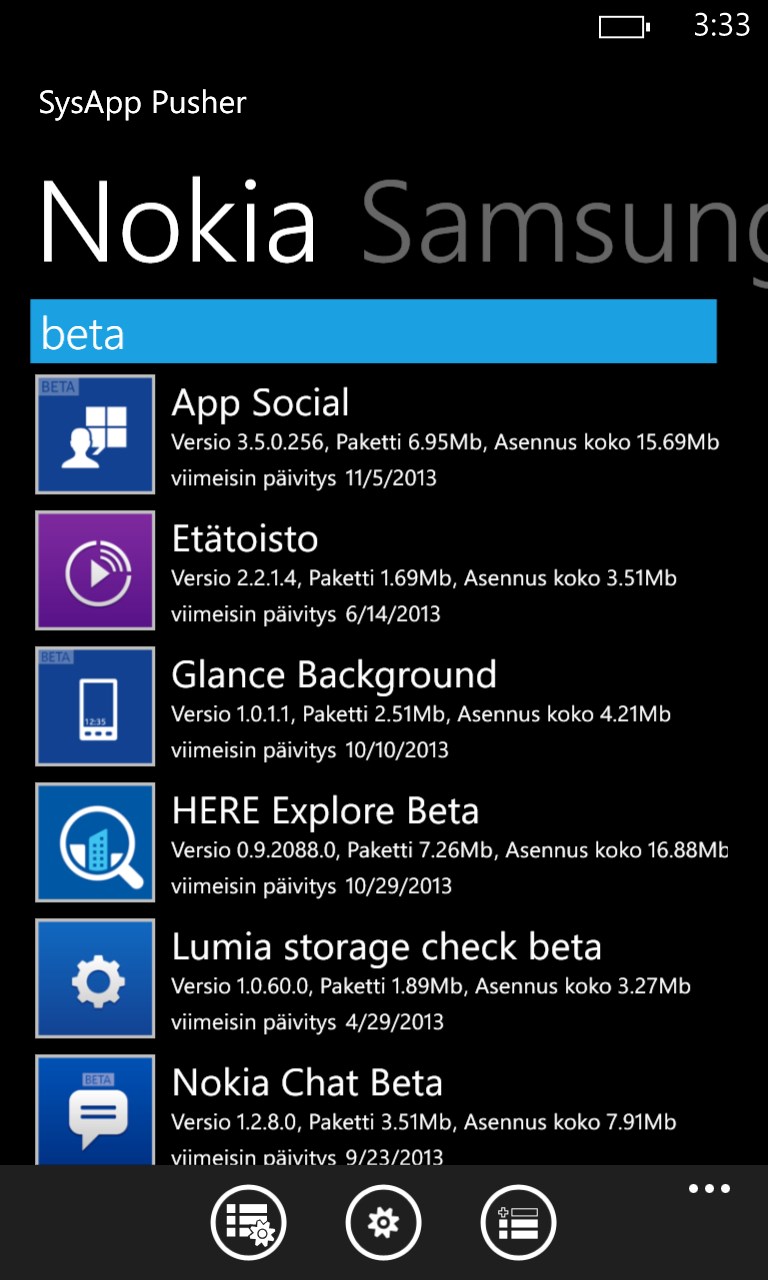This screenshot has width=768, height=1280.
Task: Tap the list settings icon in app bar
Action: pyautogui.click(x=248, y=1222)
